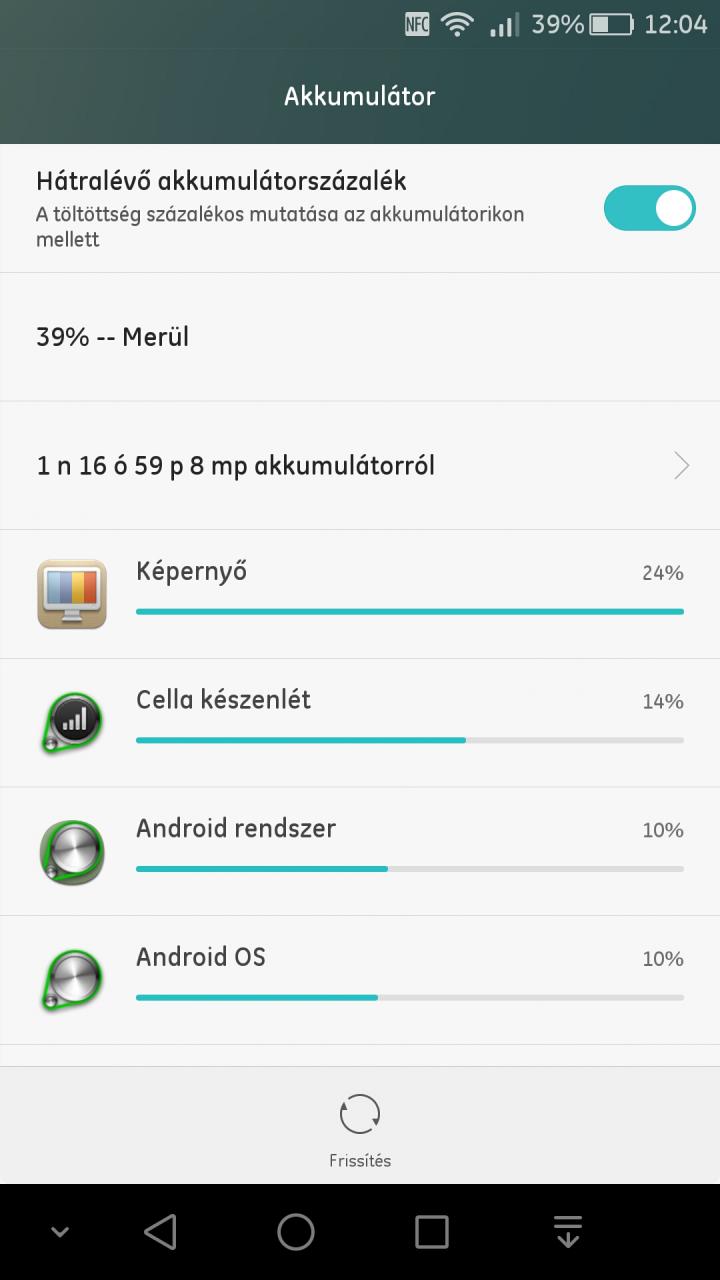
Task: Toggle Hátralévő akkumulátorszázalék switch off
Action: (x=649, y=208)
